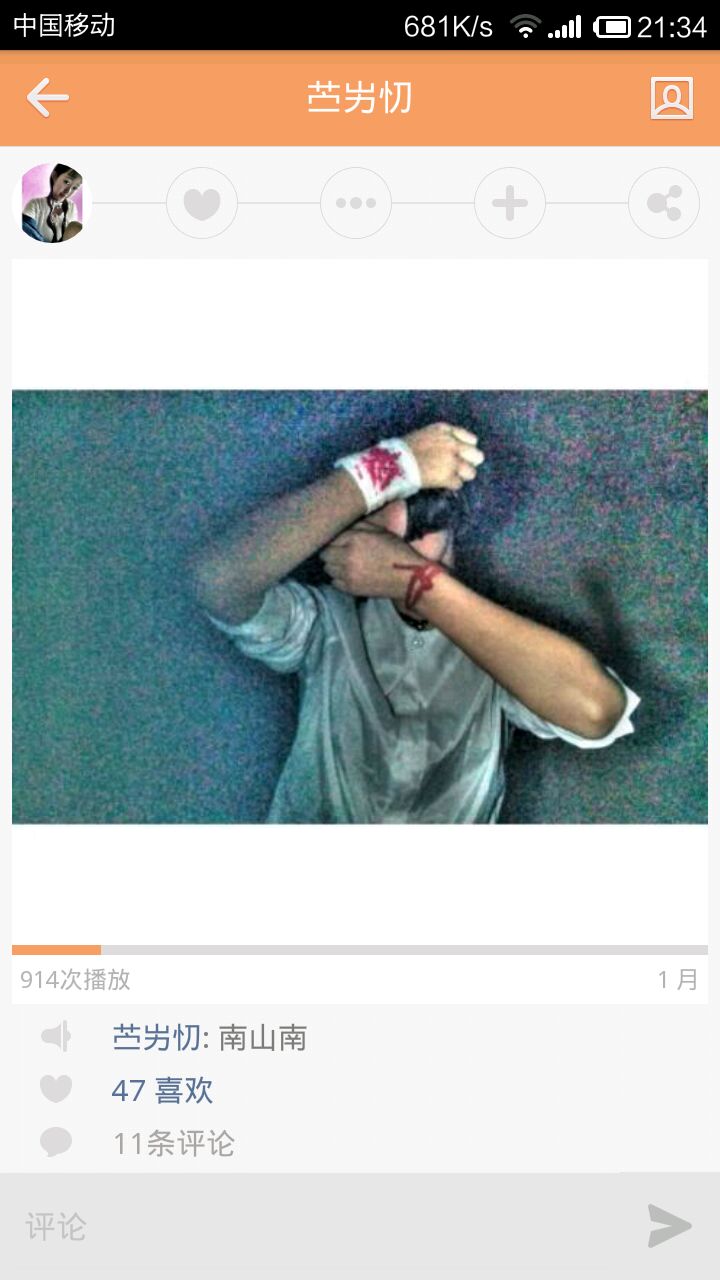View the 47 喜欢 likes list
This screenshot has width=720, height=1280.
[x=162, y=1090]
